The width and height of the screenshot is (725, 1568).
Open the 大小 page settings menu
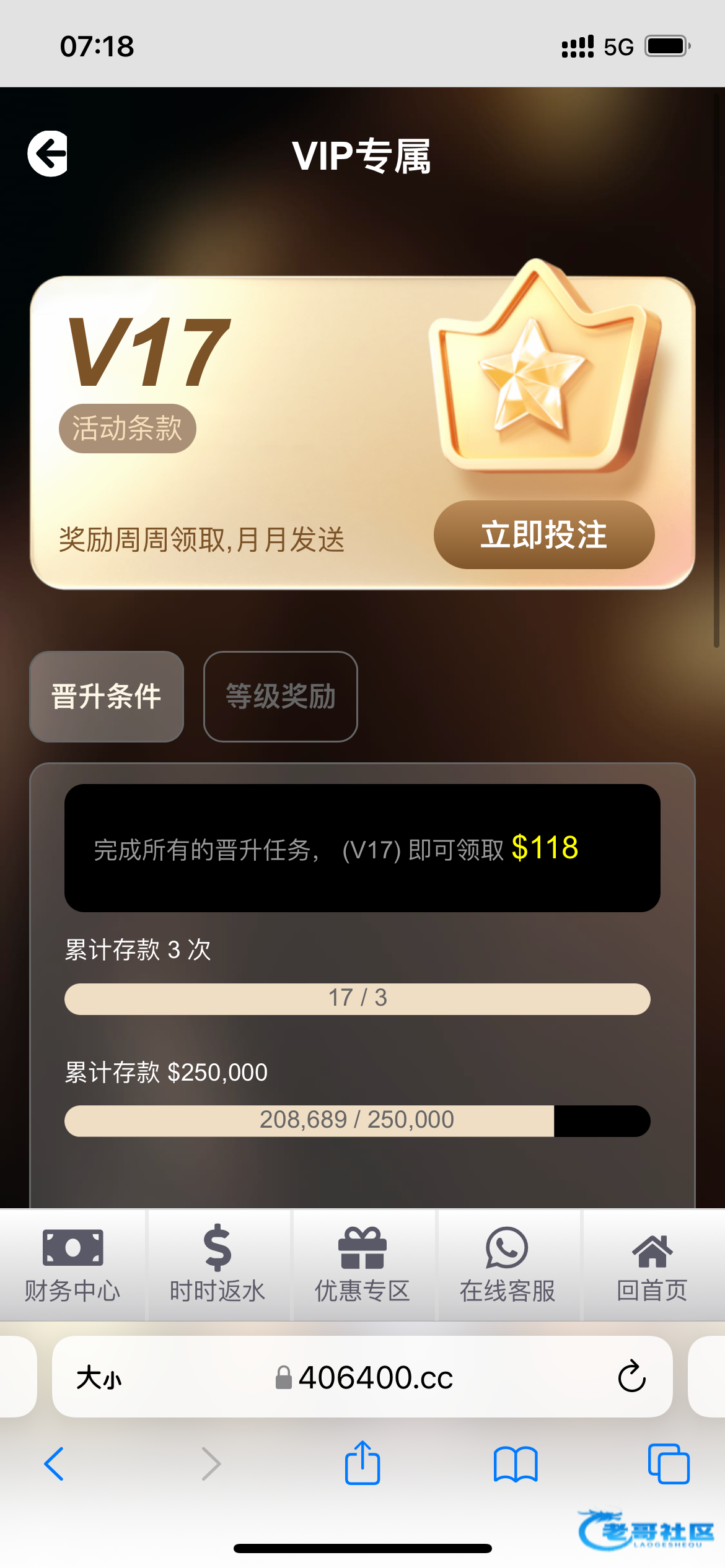point(99,1378)
